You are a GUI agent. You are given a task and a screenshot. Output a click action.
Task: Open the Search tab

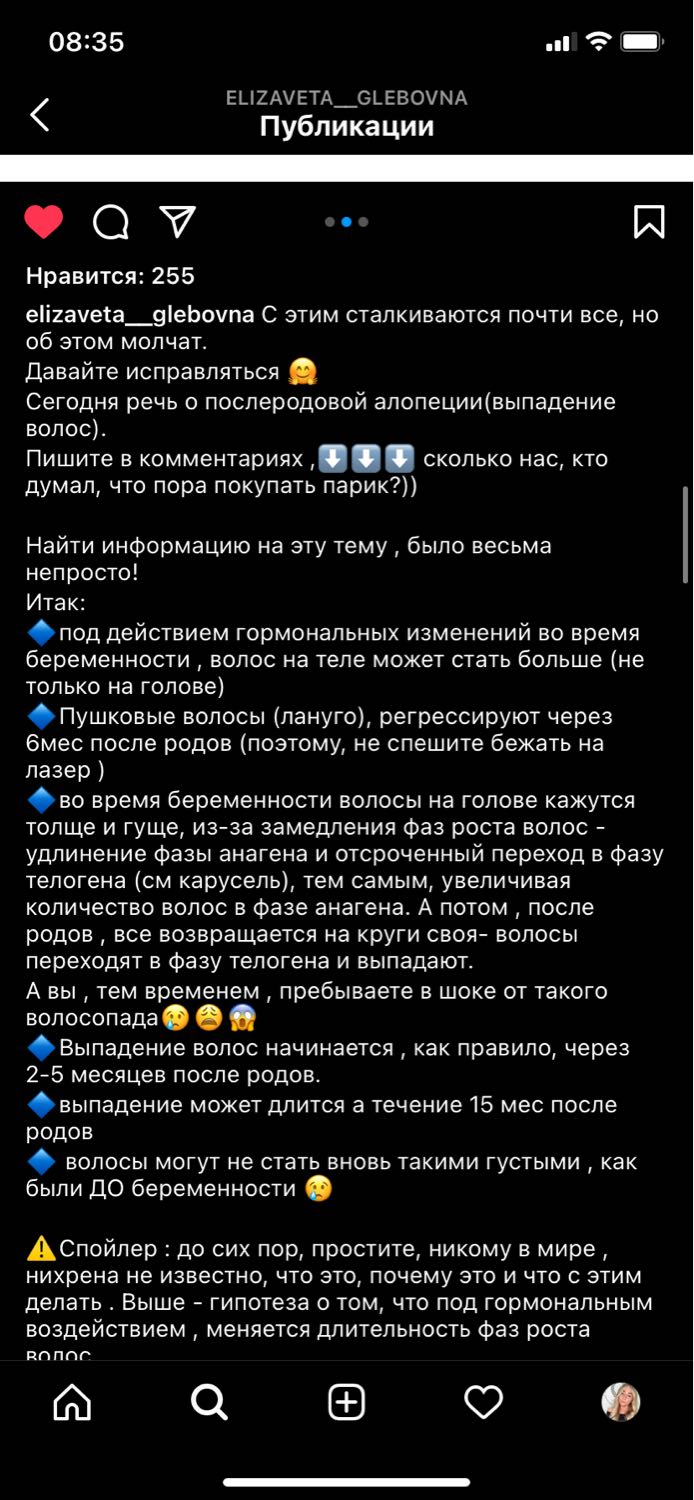point(209,1403)
